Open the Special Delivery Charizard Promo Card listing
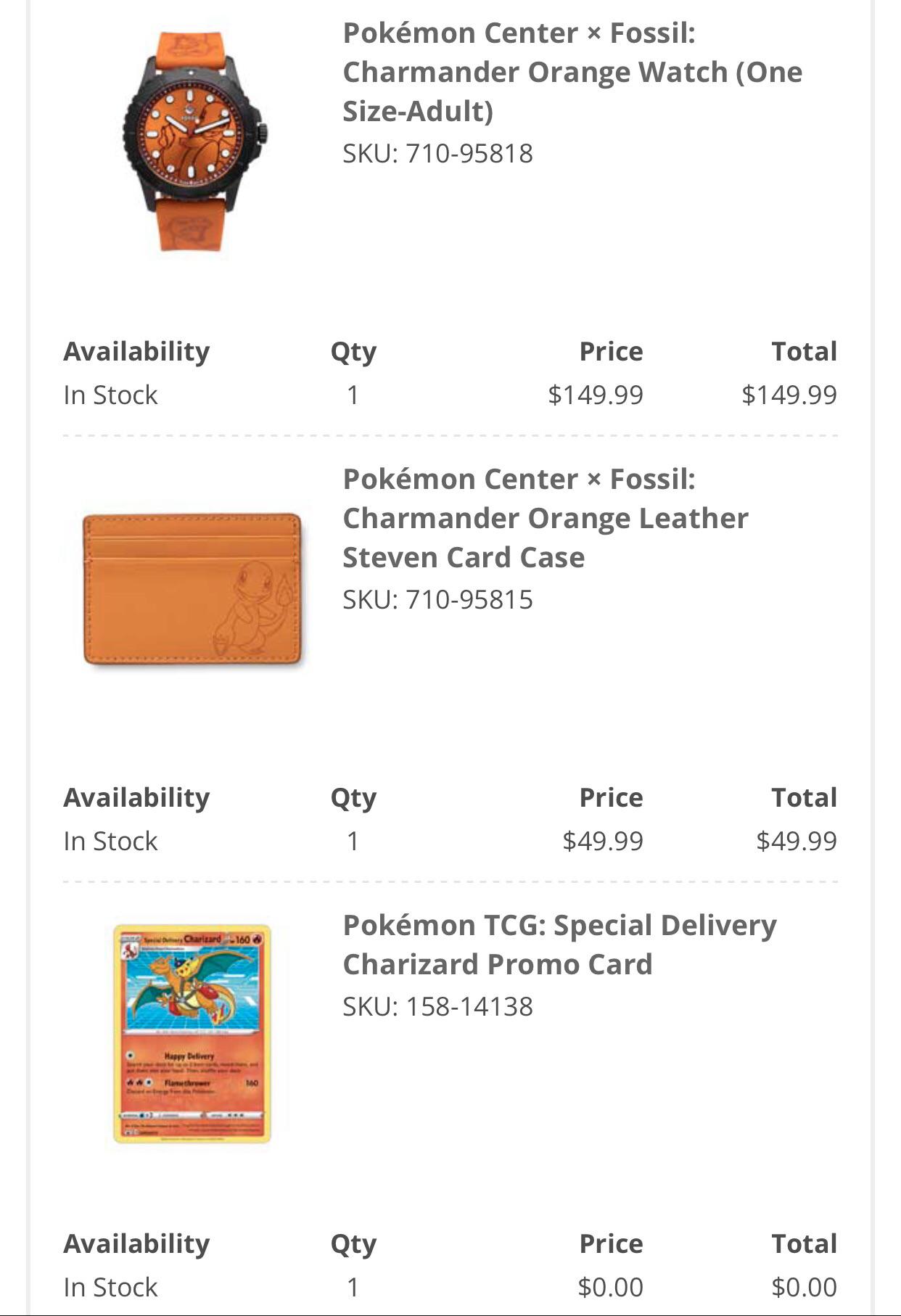Screen dimensions: 901x1316 (x=561, y=945)
